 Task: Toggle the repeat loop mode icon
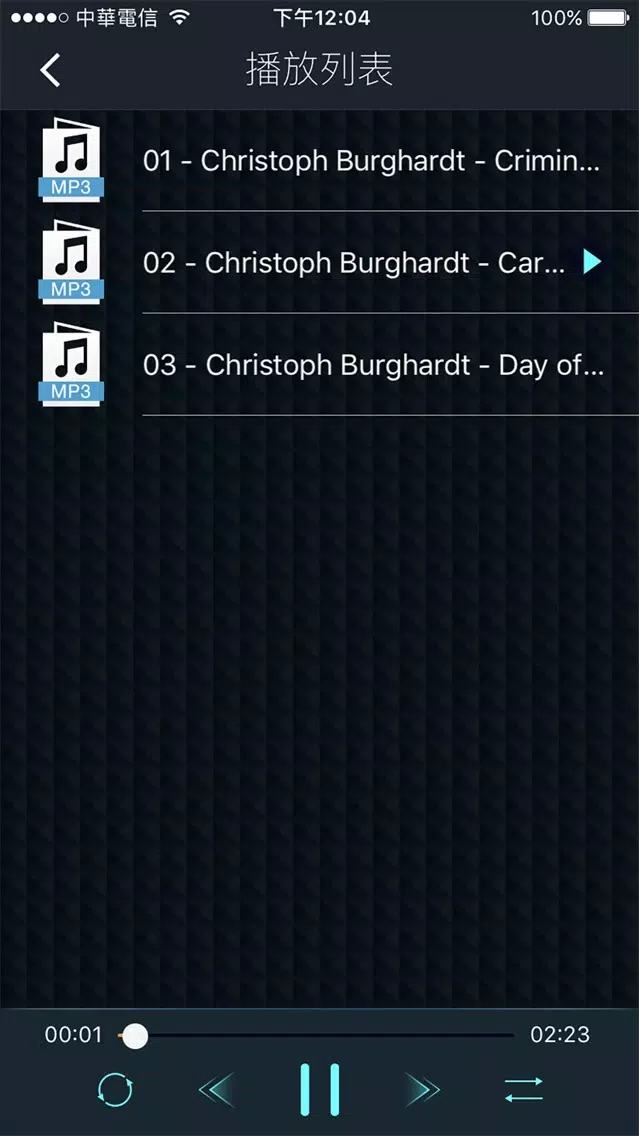[x=115, y=1089]
